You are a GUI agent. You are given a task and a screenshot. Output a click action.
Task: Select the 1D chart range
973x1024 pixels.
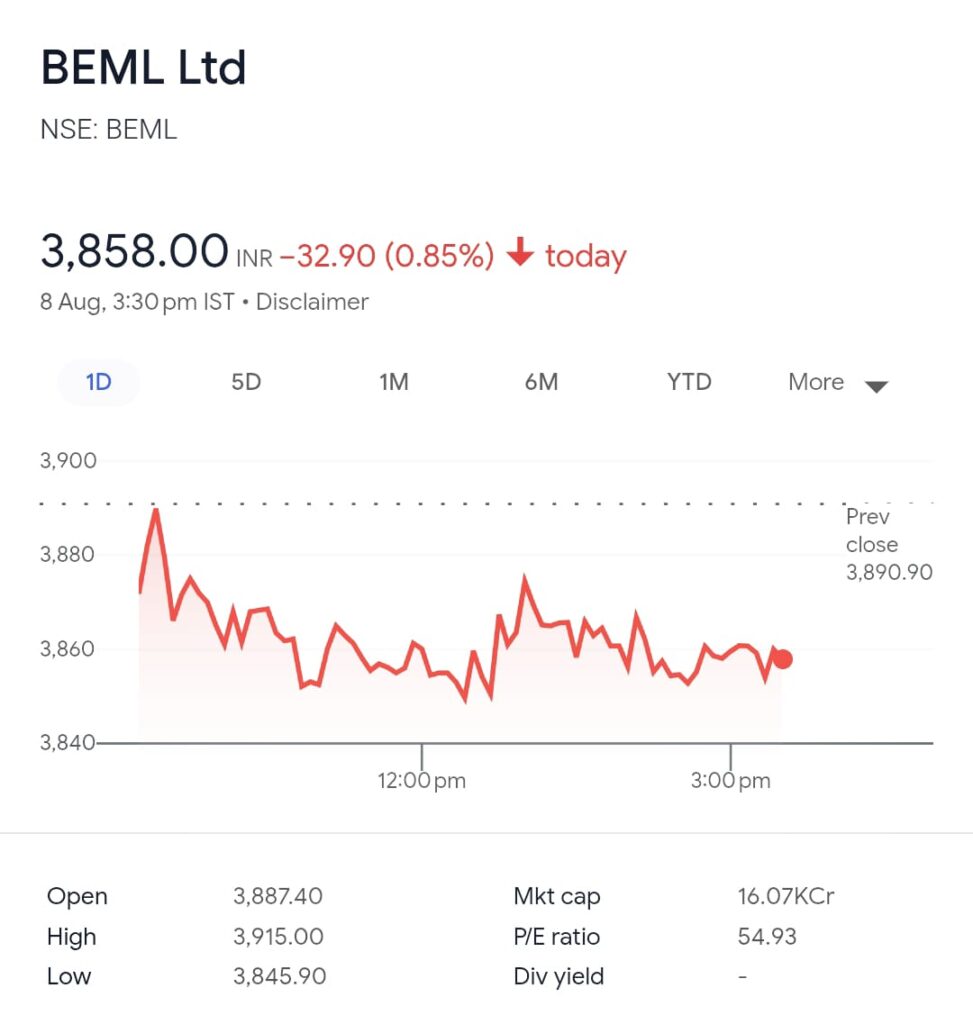tap(98, 382)
